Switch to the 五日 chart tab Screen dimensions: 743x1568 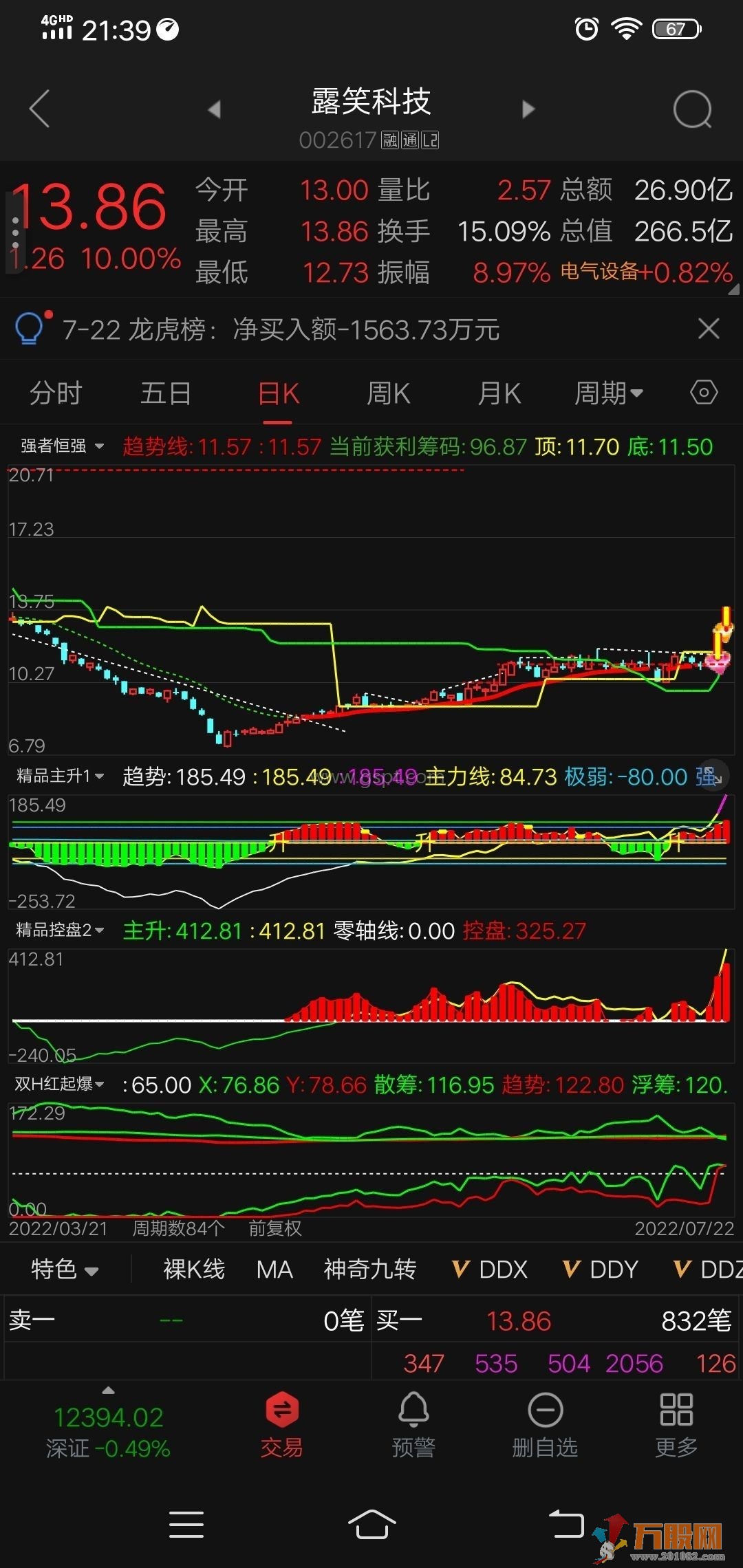(165, 394)
